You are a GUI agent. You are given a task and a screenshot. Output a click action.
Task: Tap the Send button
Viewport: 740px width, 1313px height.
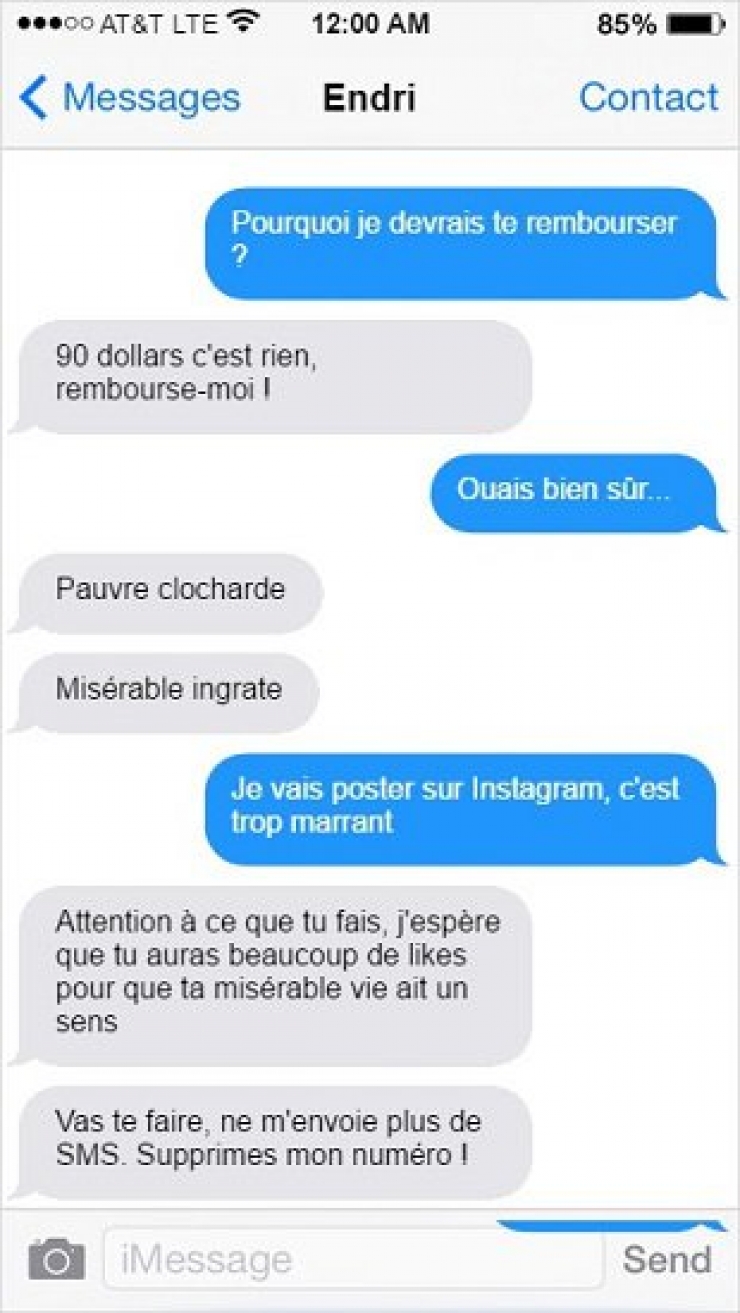[667, 1258]
